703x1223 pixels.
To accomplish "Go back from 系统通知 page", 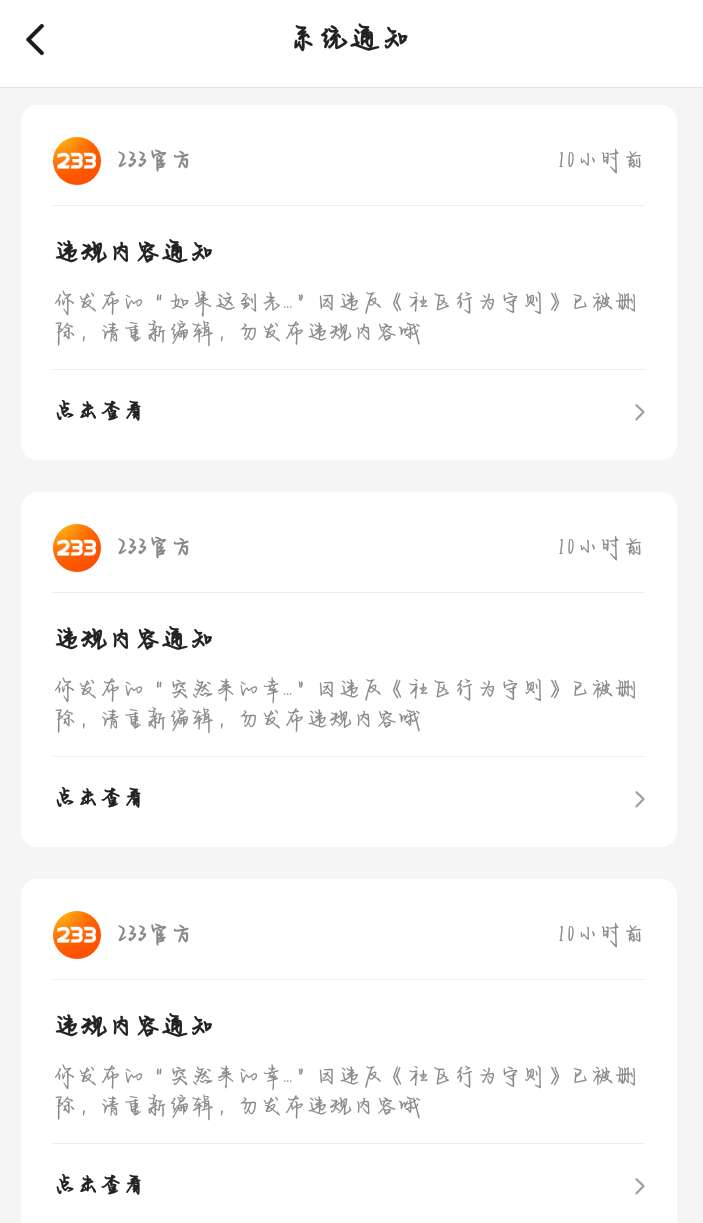I will tap(36, 40).
